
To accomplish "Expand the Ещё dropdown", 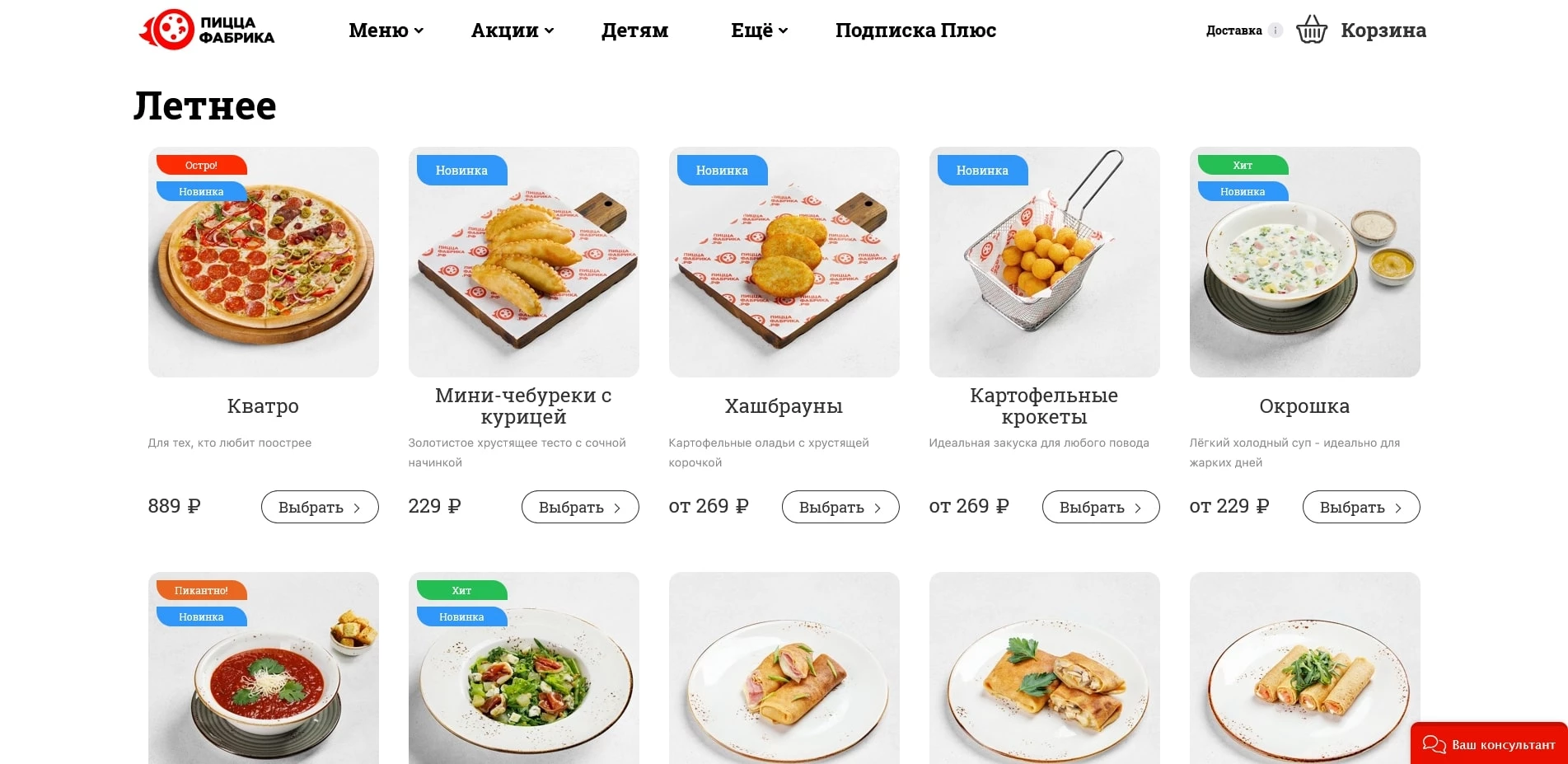I will (759, 30).
